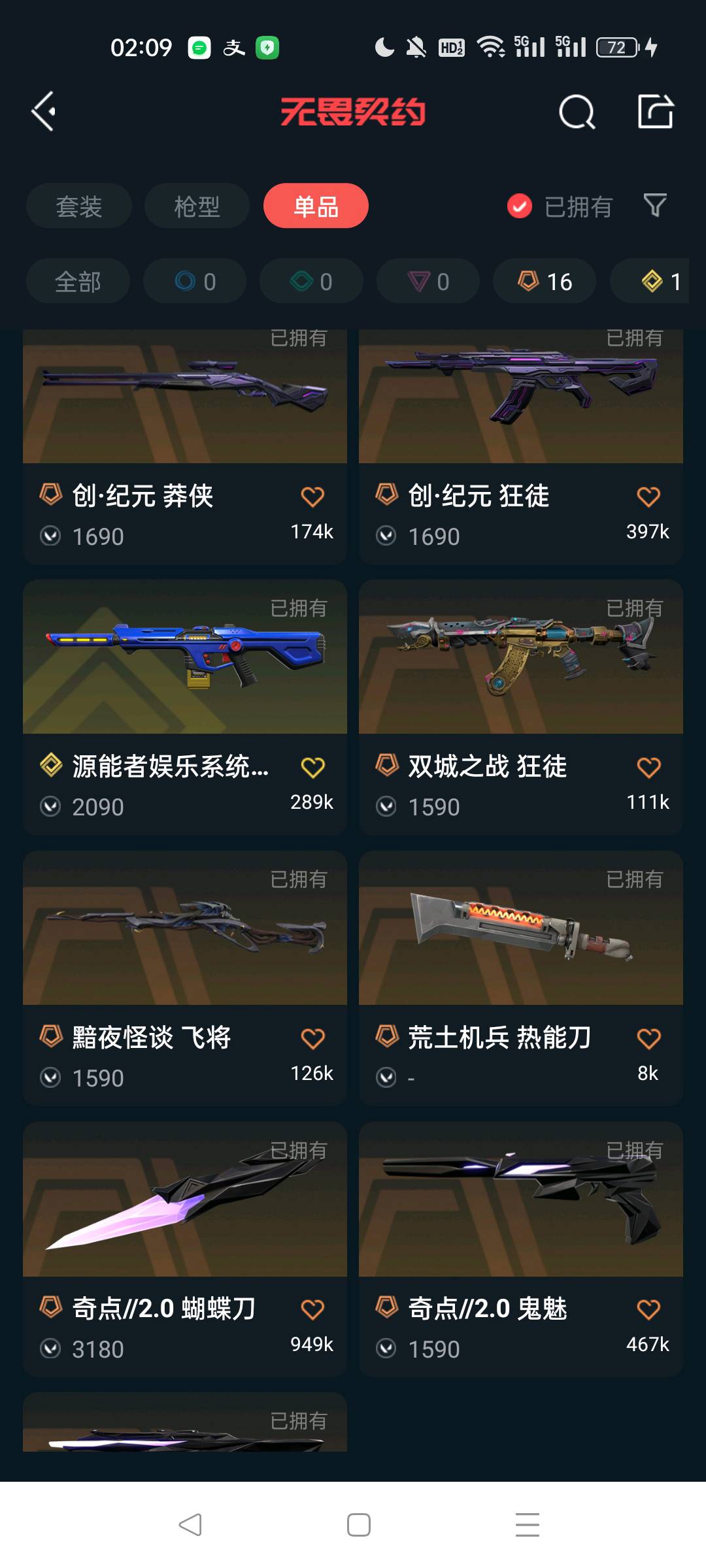Switch to the 套装 tab
Image resolution: width=706 pixels, height=1568 pixels.
tap(79, 206)
